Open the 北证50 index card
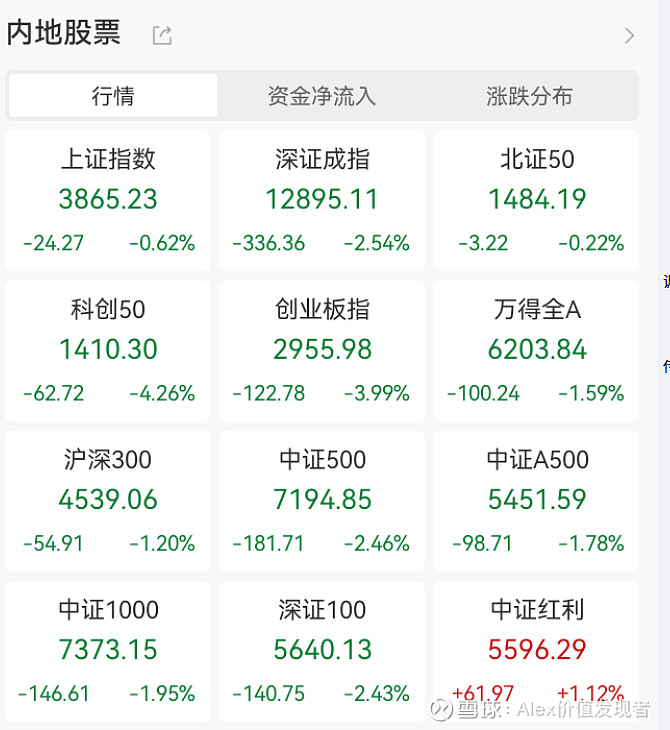 point(537,200)
